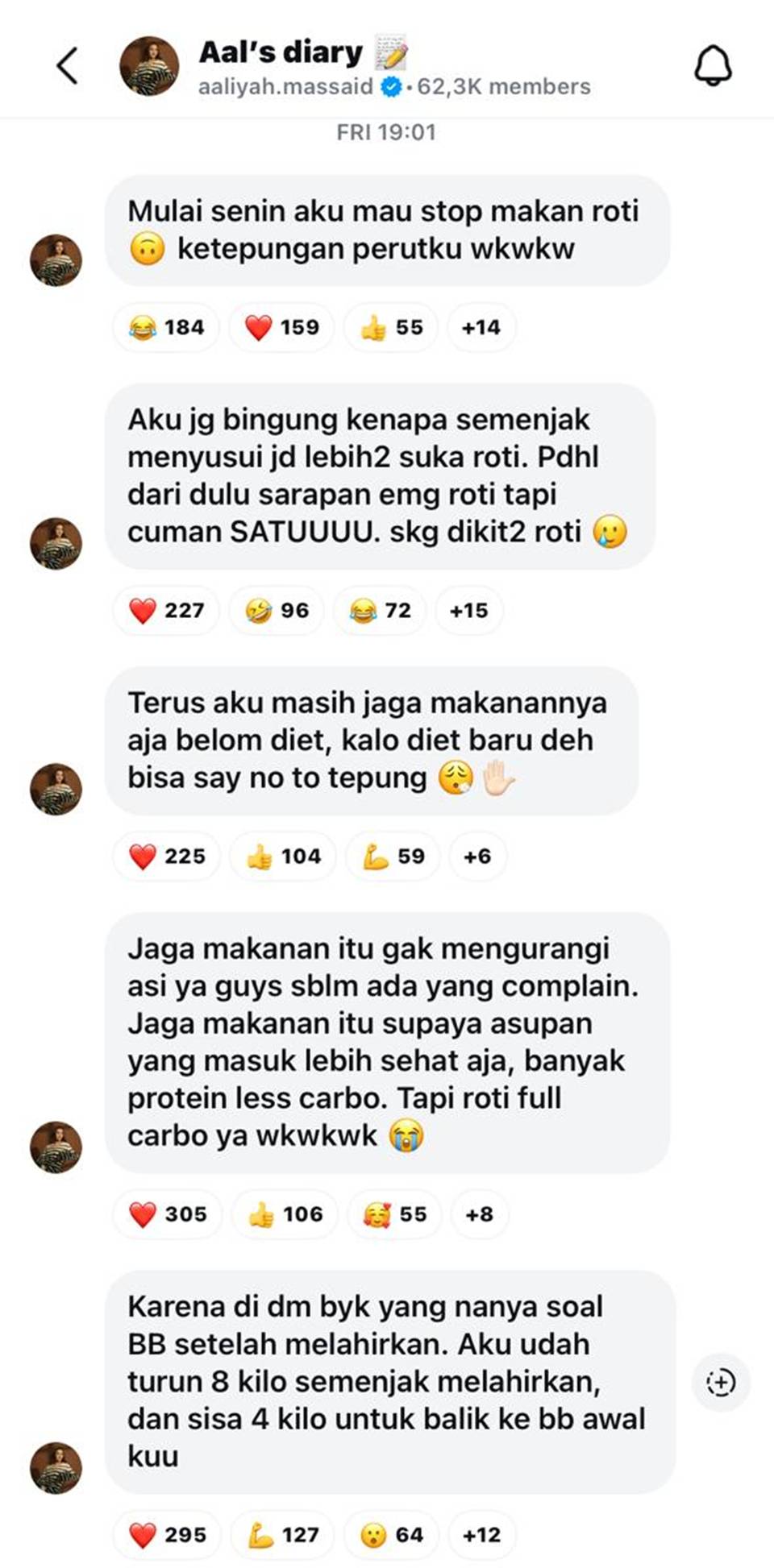Tap the heart 305 reaction chip
Screen dimensions: 774x1568
(168, 1213)
